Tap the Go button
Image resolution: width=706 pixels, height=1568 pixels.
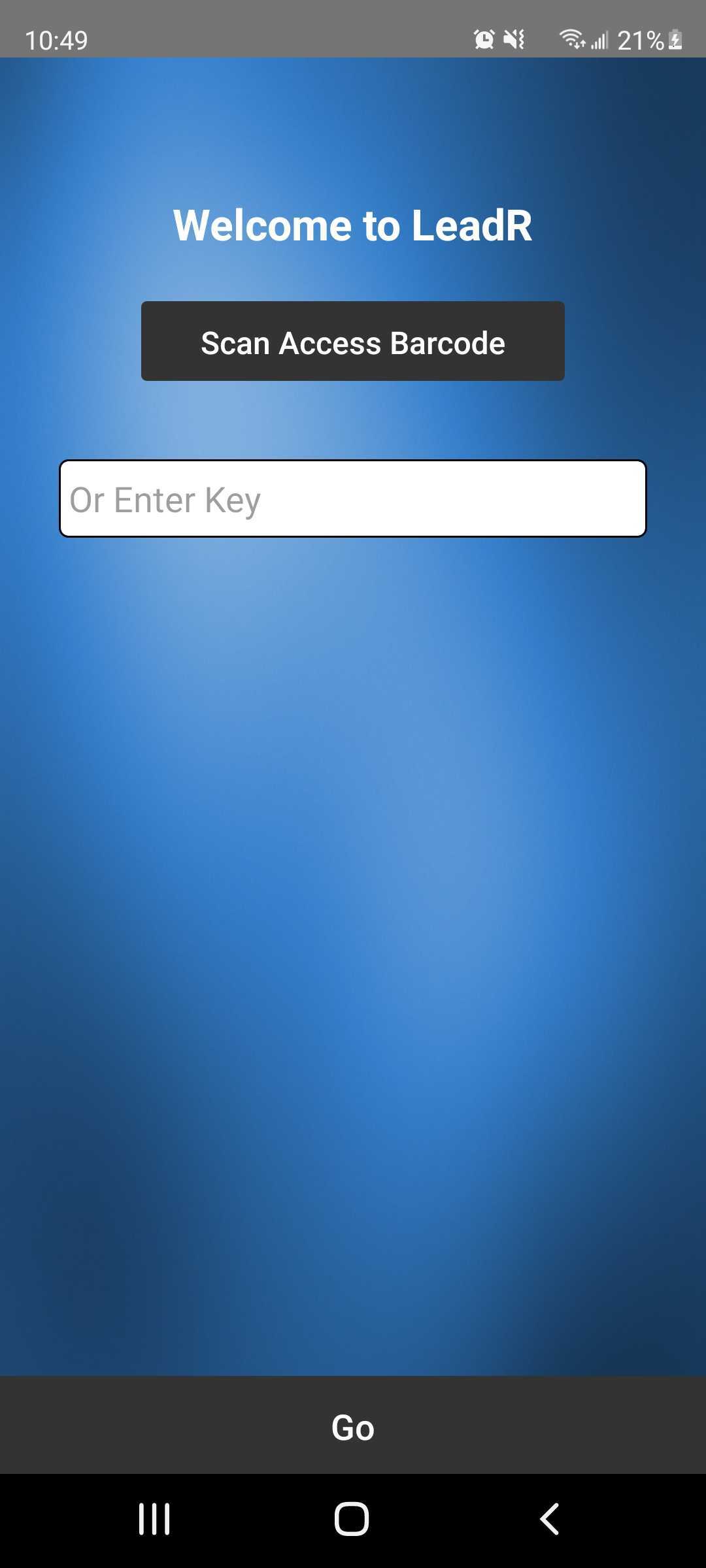pyautogui.click(x=352, y=1427)
